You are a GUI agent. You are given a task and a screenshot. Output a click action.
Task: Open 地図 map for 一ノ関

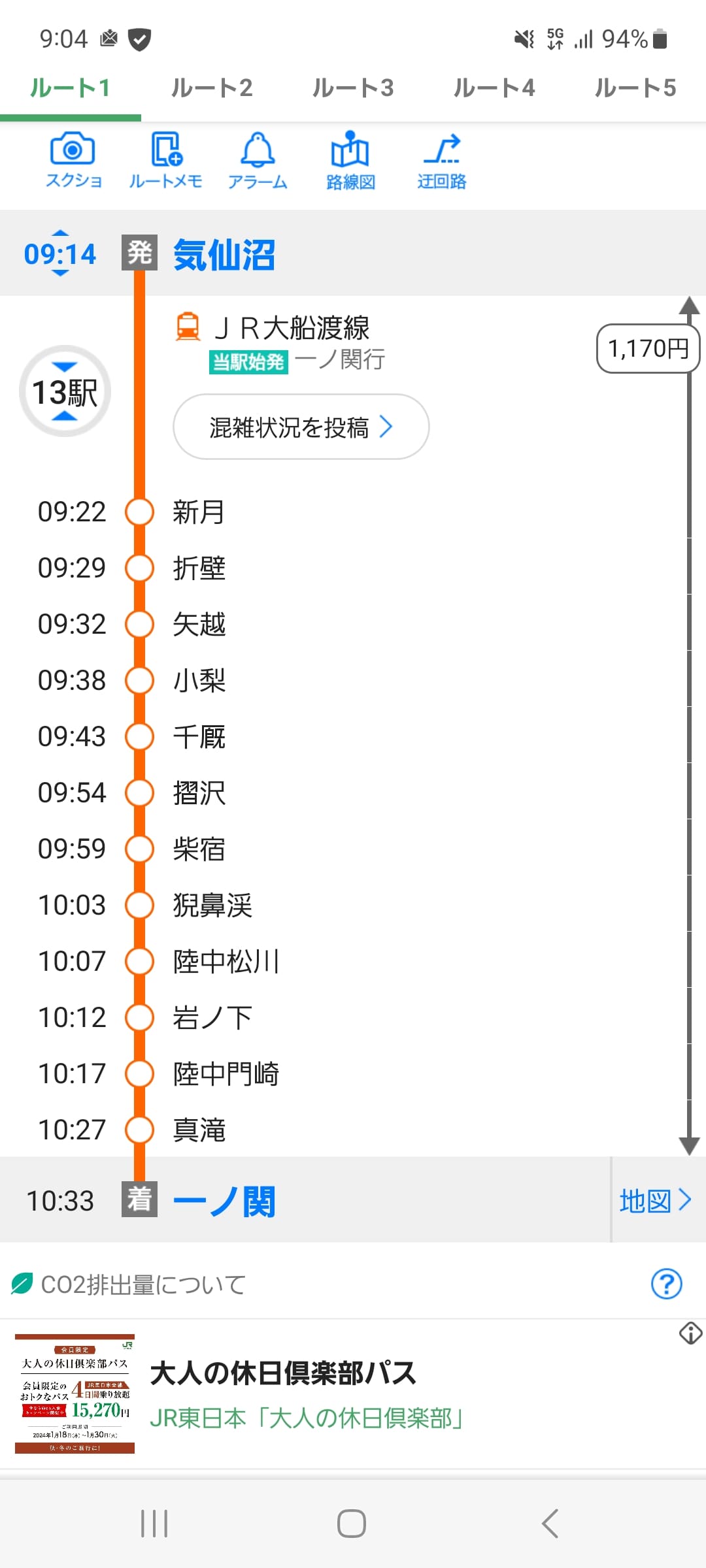coord(655,1200)
